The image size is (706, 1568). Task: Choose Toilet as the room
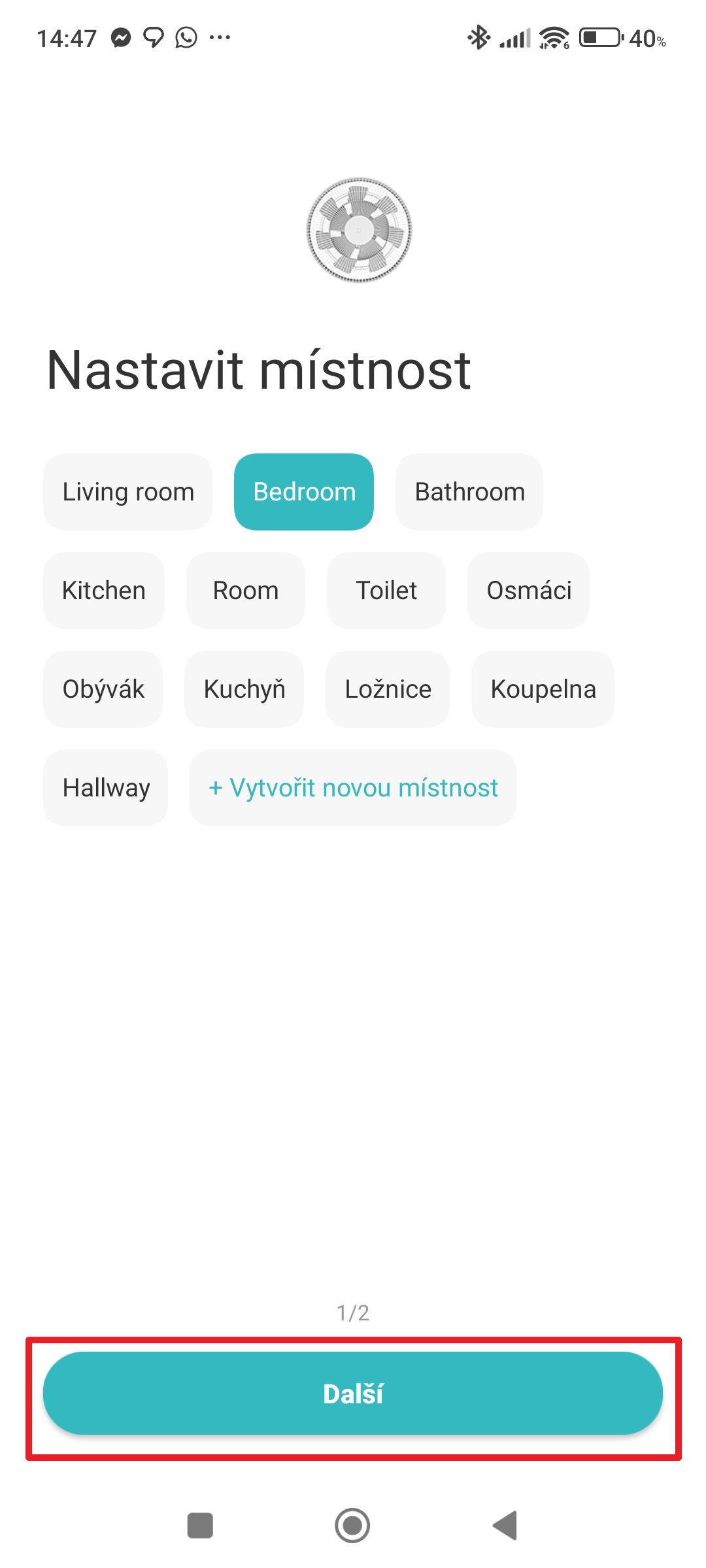click(386, 591)
